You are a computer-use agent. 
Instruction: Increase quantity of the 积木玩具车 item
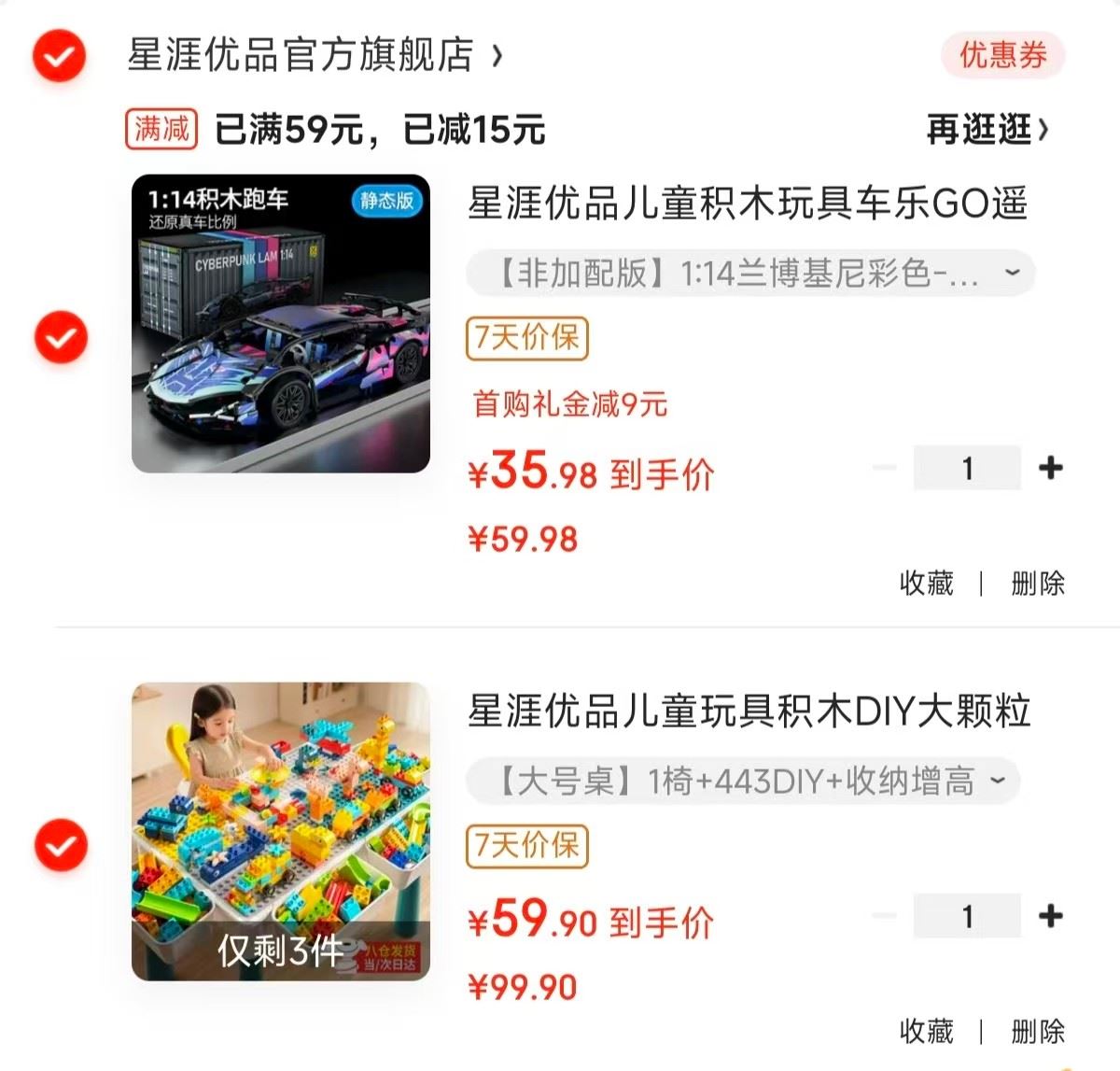[x=1051, y=468]
